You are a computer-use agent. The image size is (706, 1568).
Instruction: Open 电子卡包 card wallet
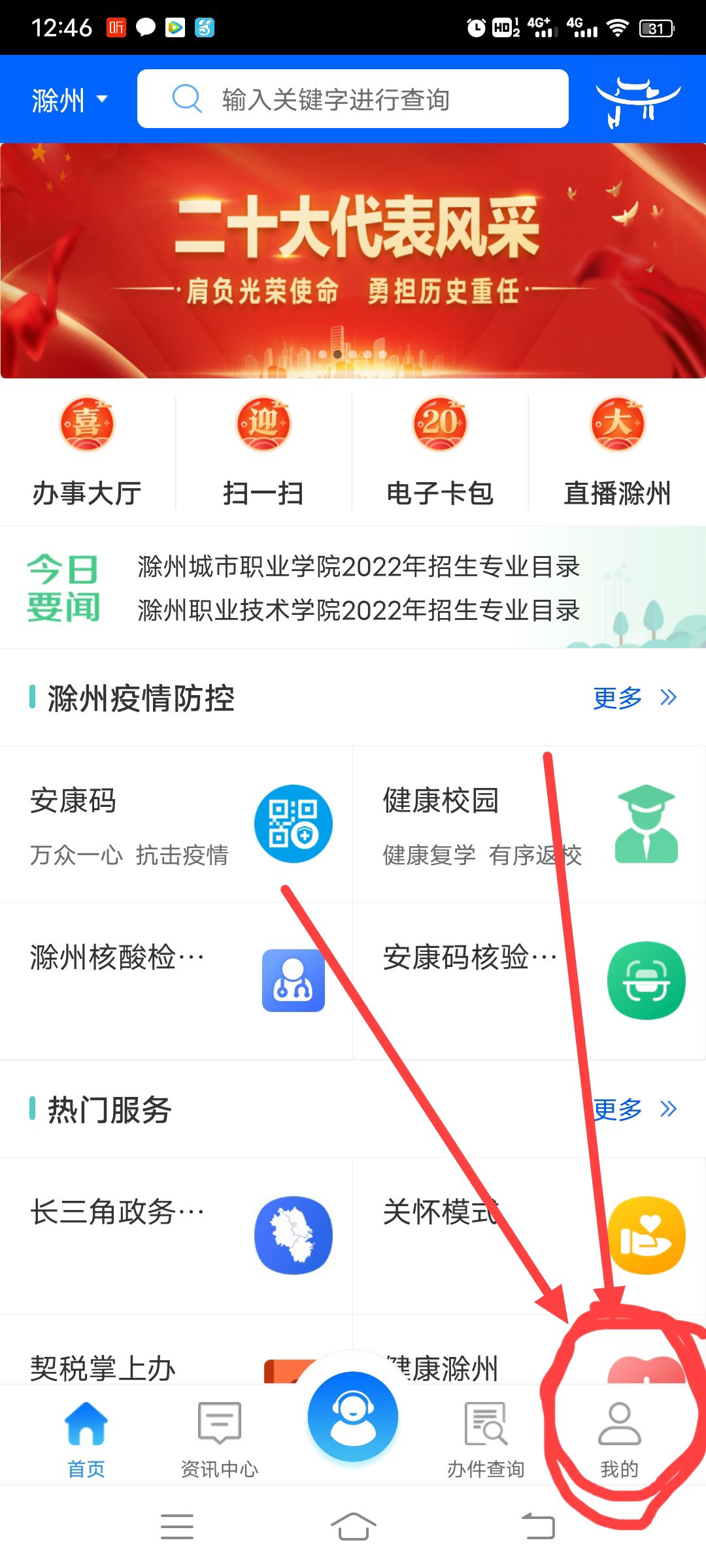click(440, 452)
